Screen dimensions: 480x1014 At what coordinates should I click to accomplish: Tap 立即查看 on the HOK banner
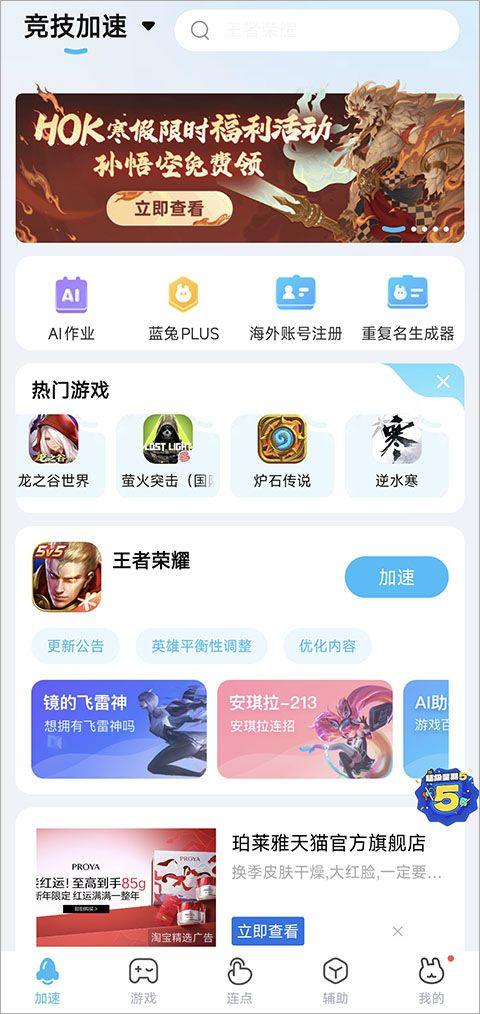point(169,208)
